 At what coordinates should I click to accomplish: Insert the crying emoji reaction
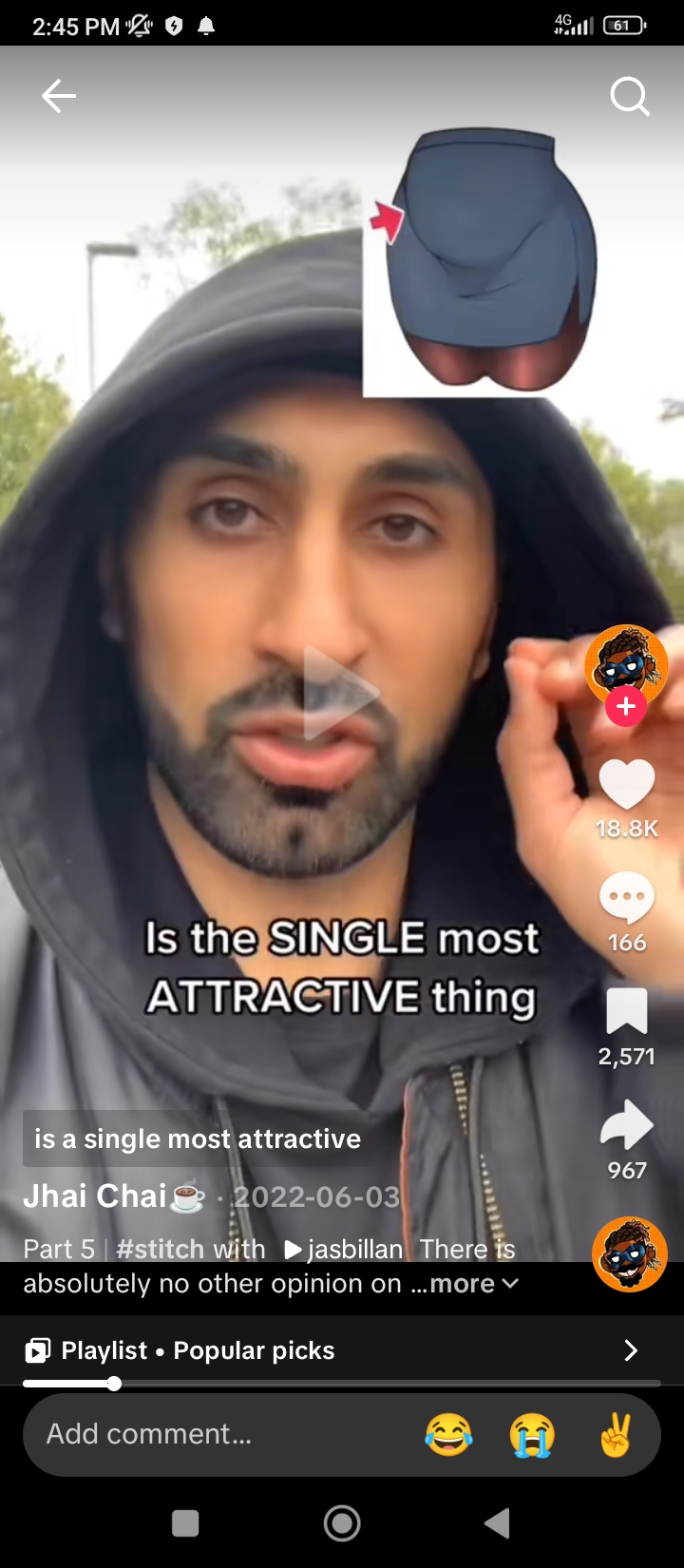tap(532, 1435)
